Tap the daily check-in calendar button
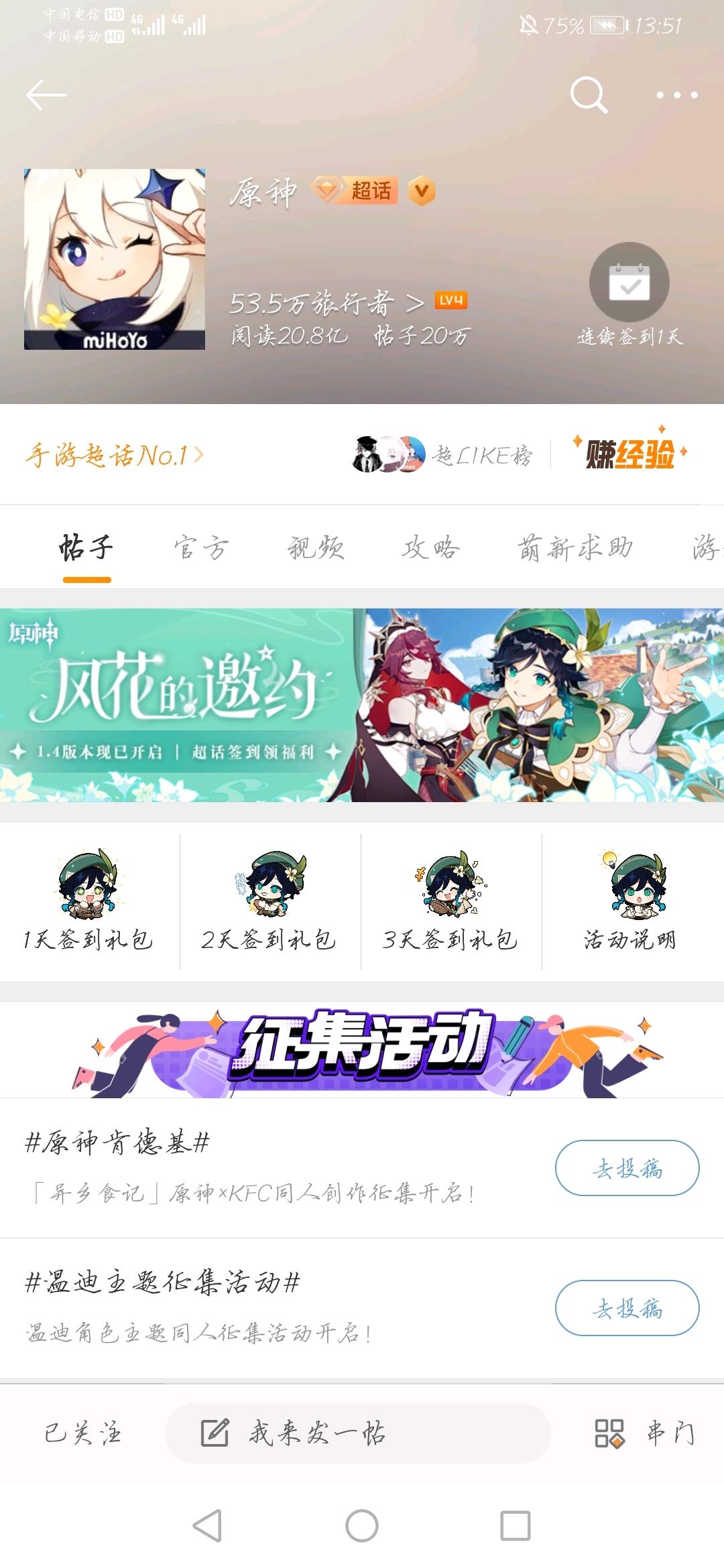 click(629, 283)
